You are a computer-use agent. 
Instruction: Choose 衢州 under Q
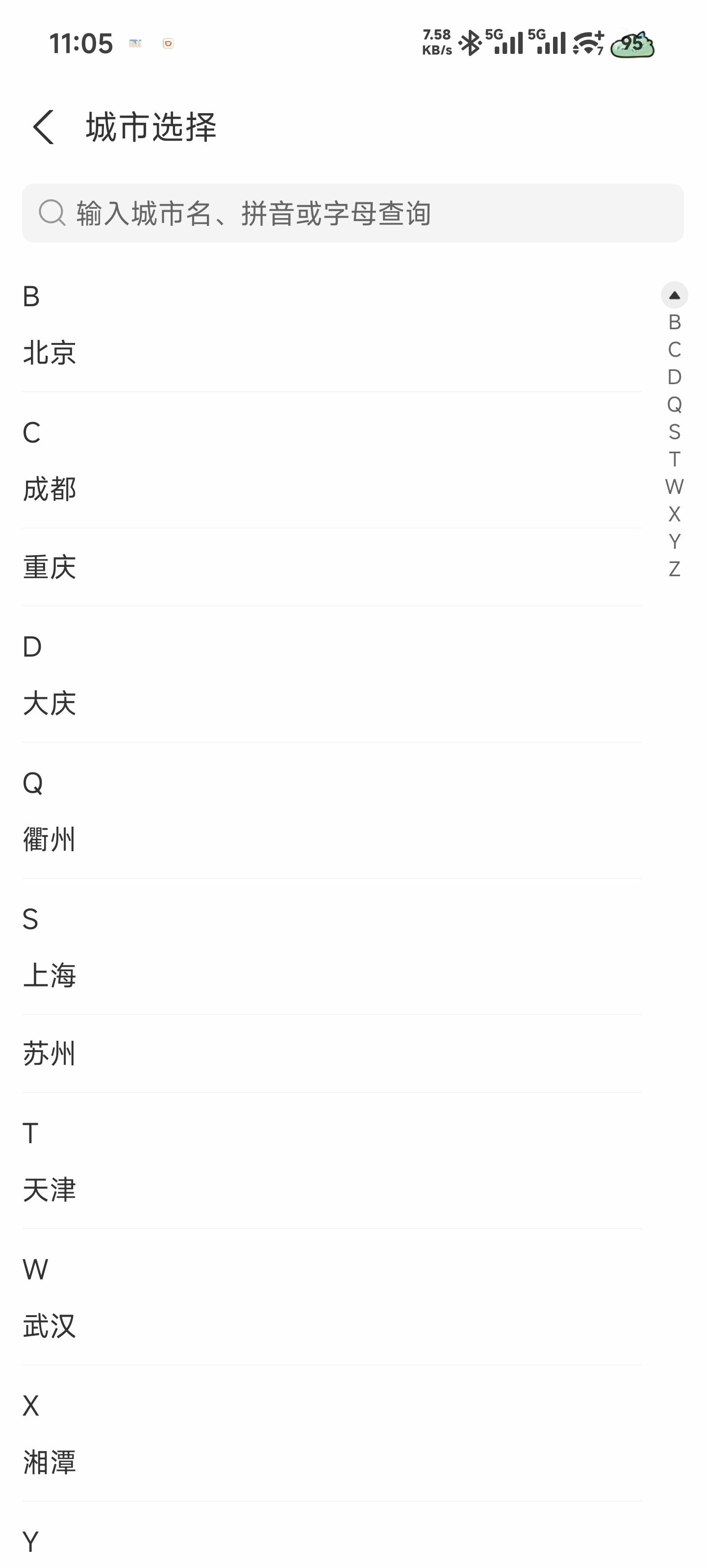coord(50,840)
